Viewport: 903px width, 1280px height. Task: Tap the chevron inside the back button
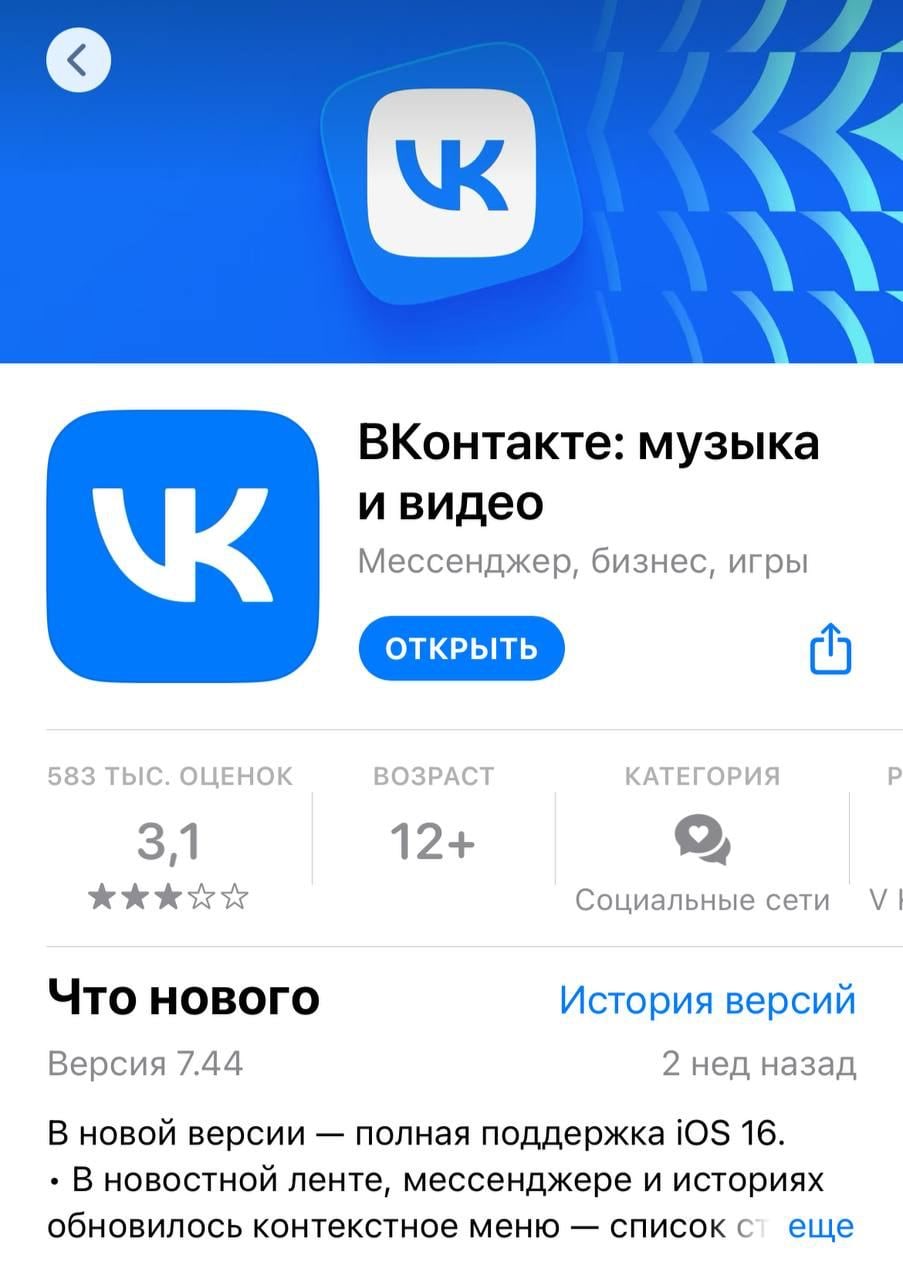[x=78, y=60]
